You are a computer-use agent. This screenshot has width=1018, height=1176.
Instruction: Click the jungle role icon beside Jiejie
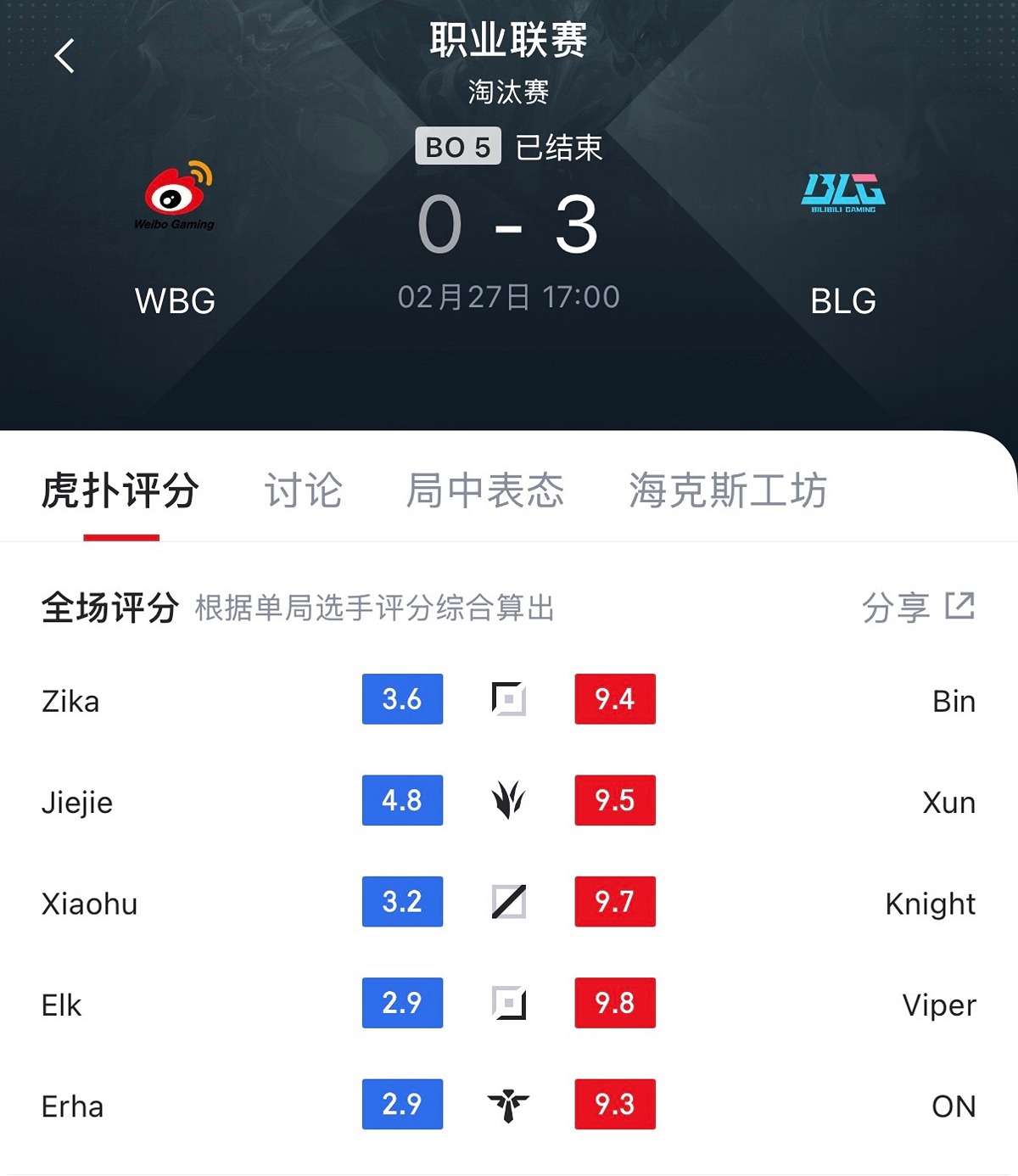[x=509, y=800]
